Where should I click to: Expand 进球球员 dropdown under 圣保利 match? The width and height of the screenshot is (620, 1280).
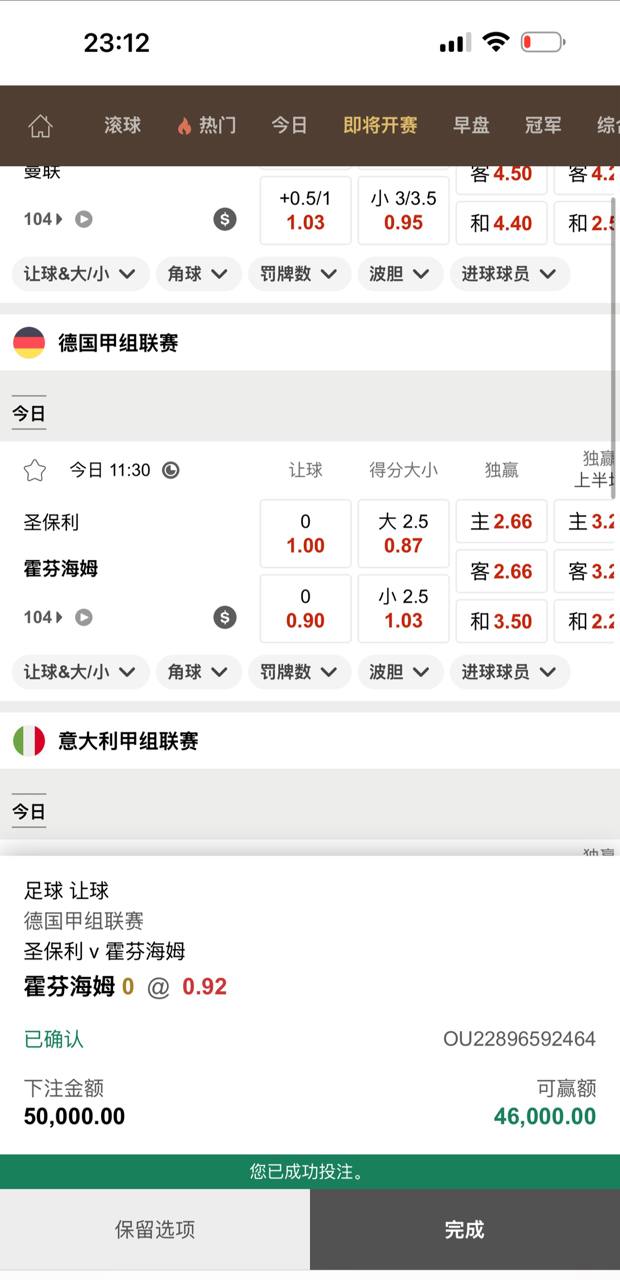509,672
